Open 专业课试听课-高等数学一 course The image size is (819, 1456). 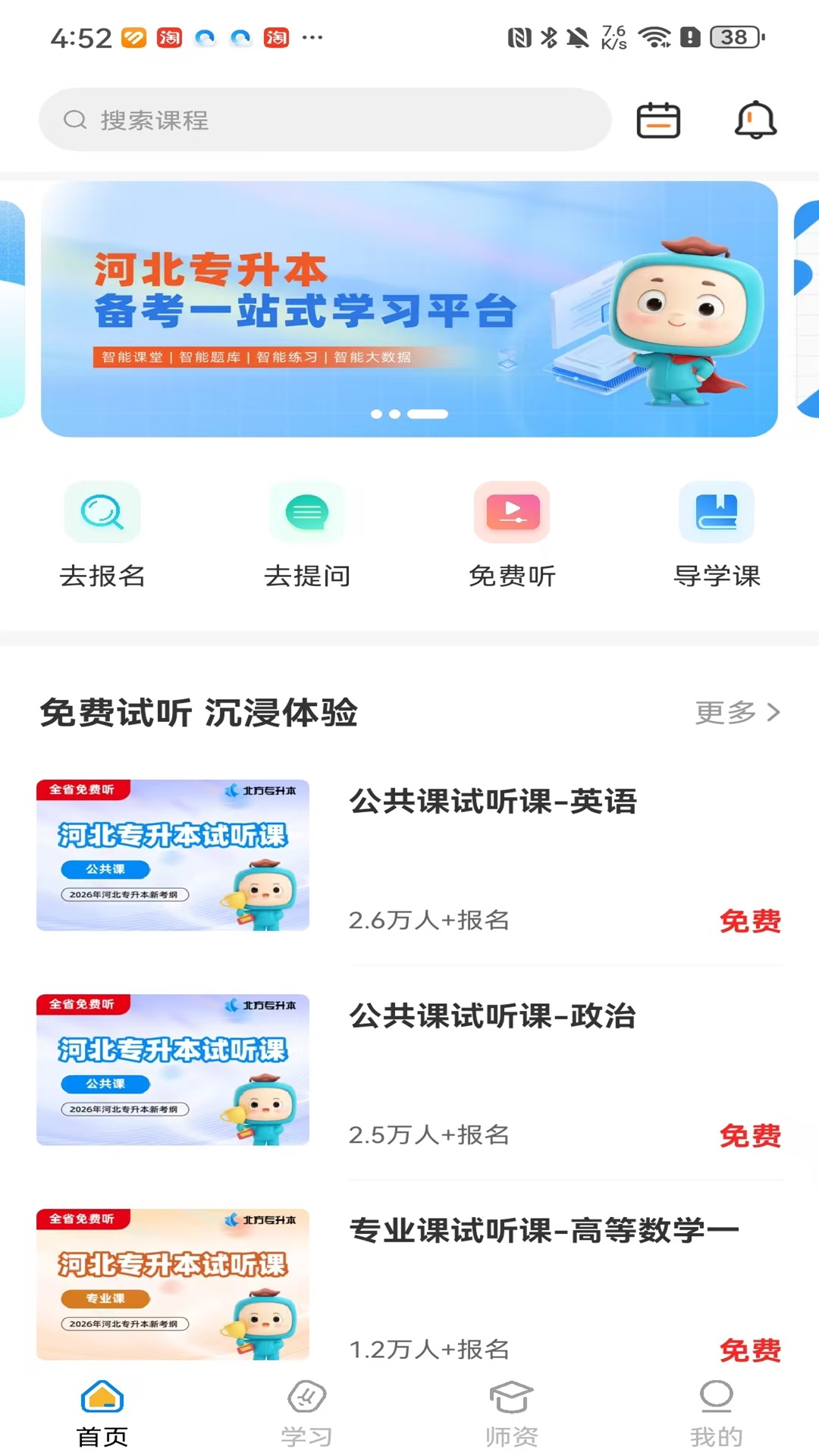tap(543, 1228)
